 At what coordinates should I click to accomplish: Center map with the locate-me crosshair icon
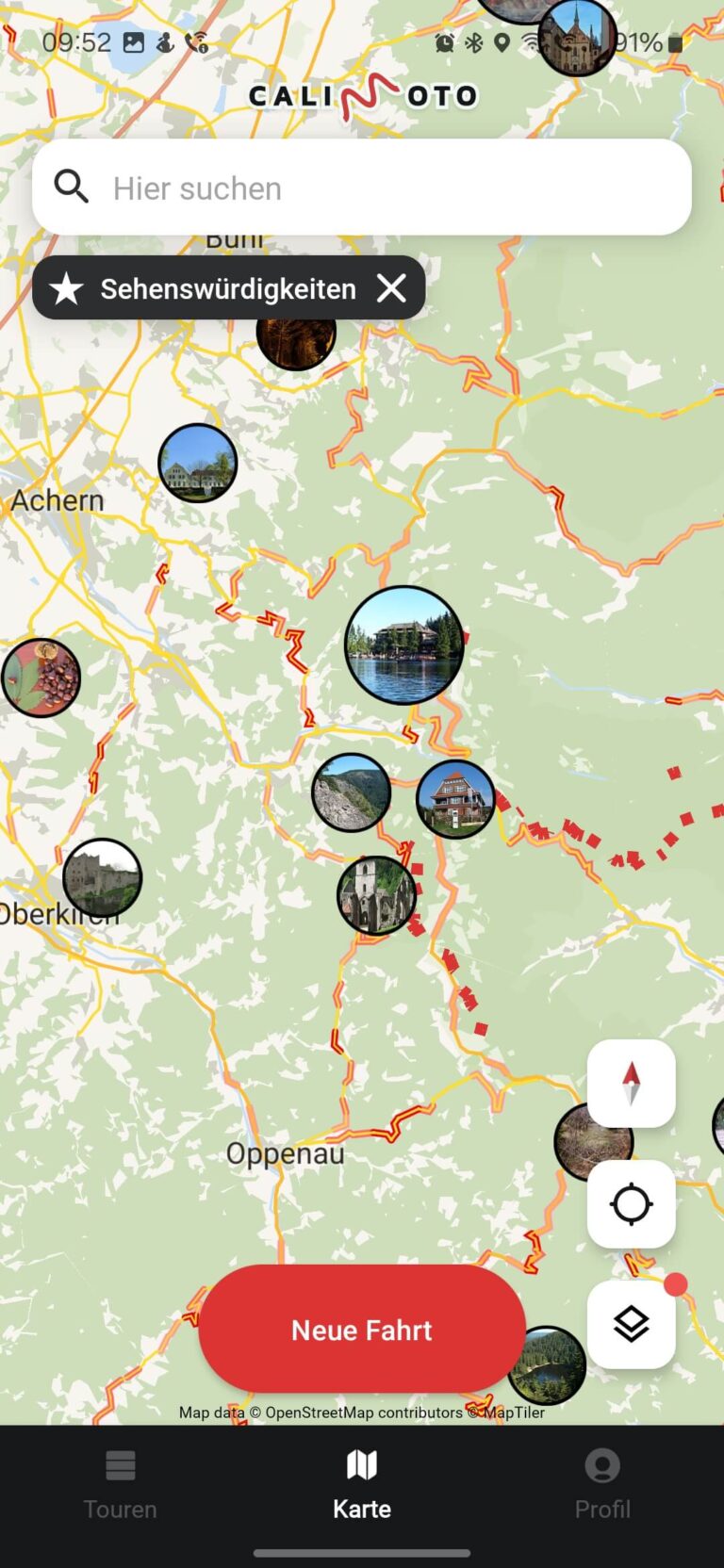[x=631, y=1204]
